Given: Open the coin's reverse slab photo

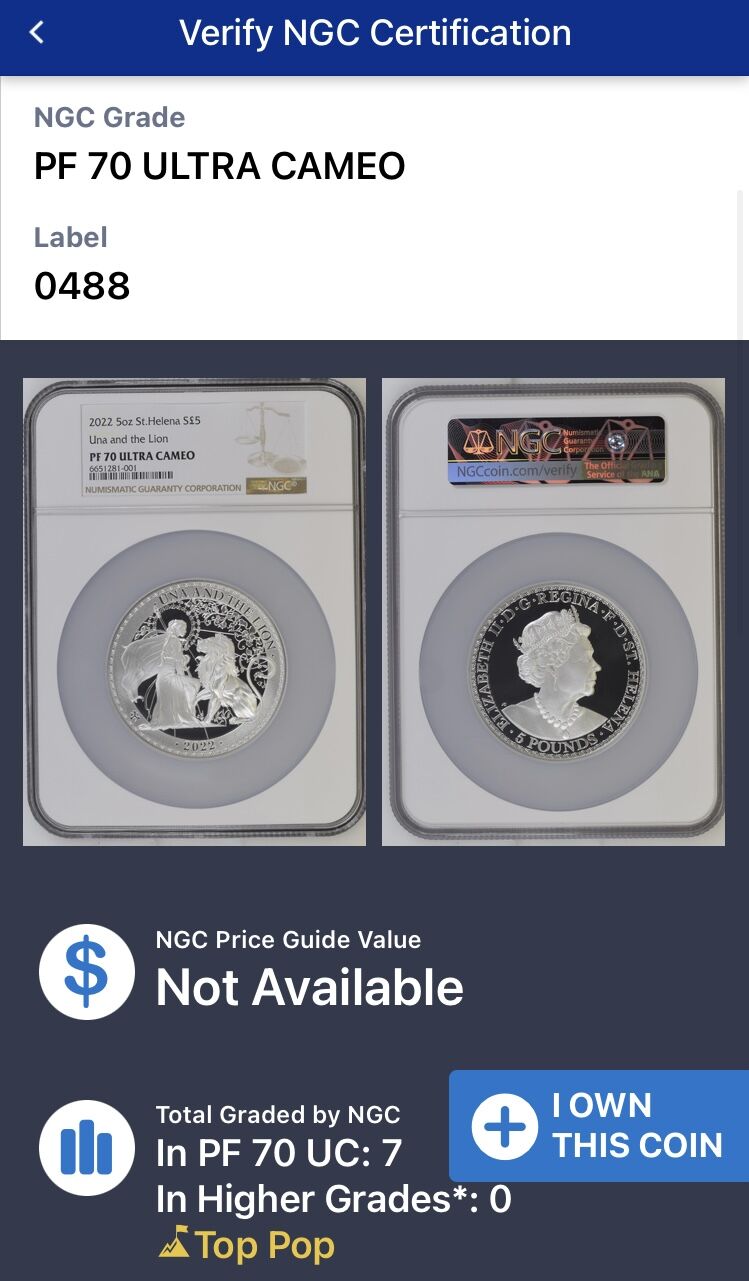Looking at the screenshot, I should [553, 612].
